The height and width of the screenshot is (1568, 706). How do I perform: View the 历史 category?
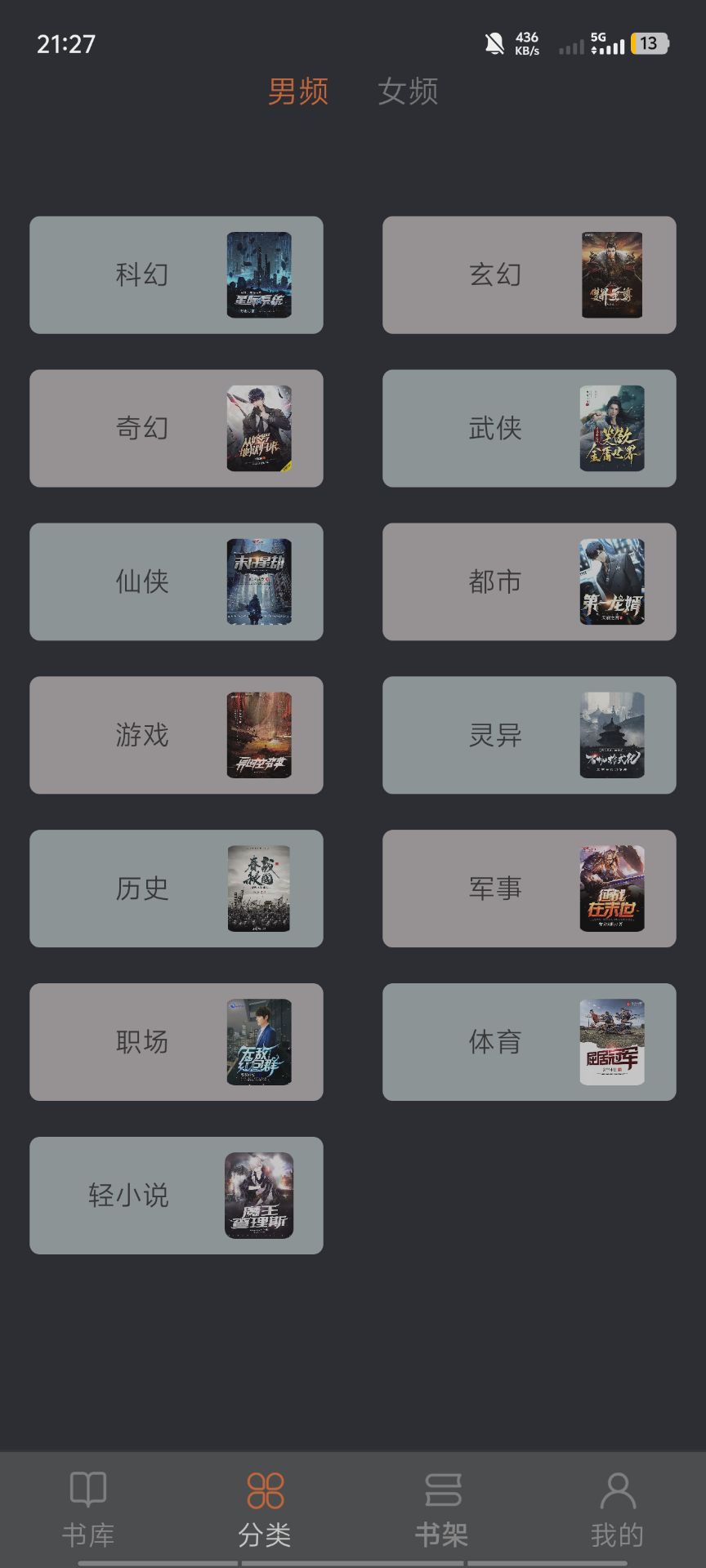pos(176,889)
